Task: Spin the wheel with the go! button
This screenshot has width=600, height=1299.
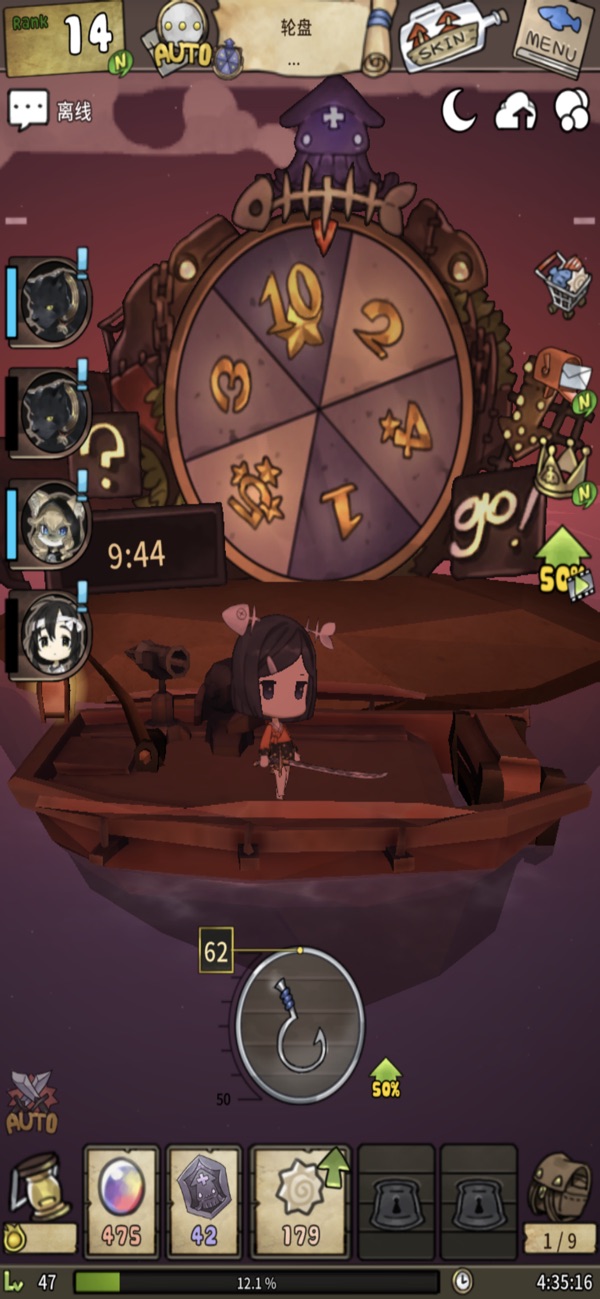Action: tap(494, 523)
